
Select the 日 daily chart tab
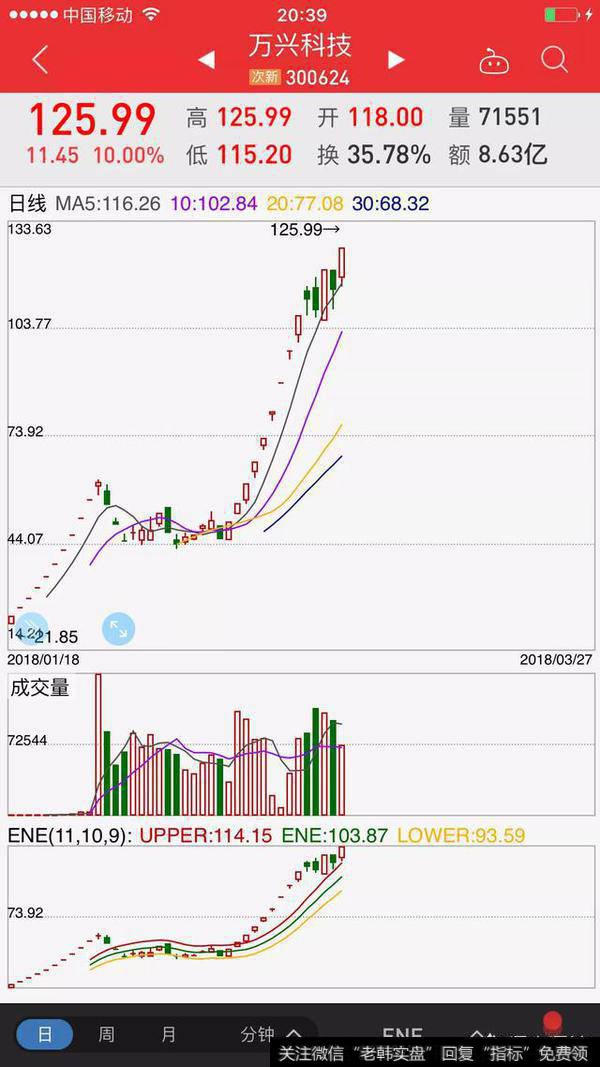45,1035
